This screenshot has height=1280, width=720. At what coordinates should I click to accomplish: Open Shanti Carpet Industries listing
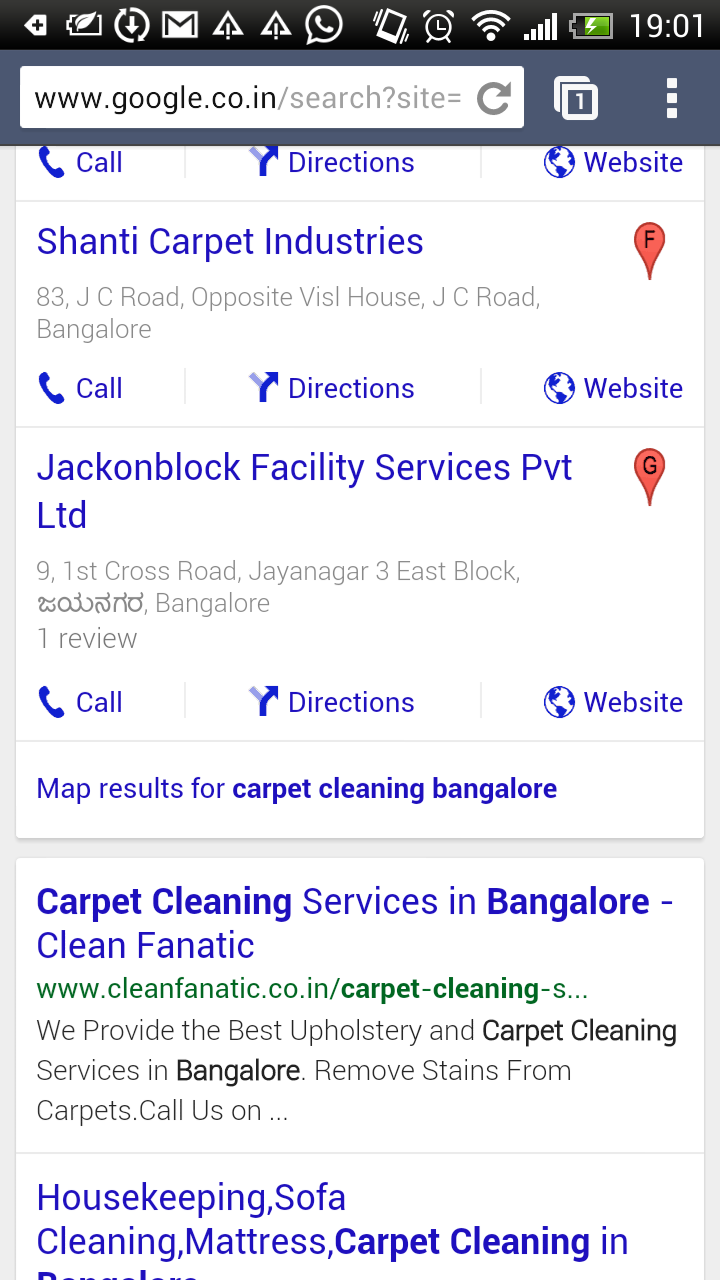pos(230,242)
